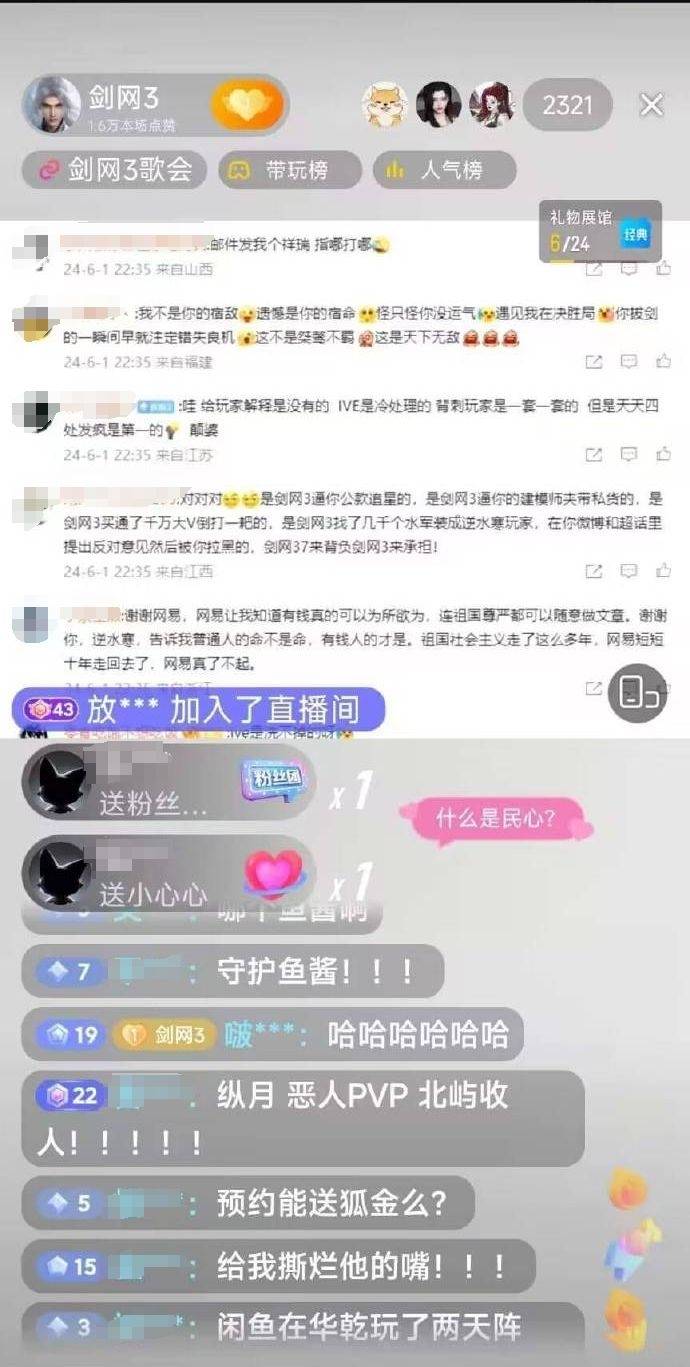Image resolution: width=690 pixels, height=1367 pixels.
Task: Tap the screen rotate icon
Action: [x=637, y=692]
